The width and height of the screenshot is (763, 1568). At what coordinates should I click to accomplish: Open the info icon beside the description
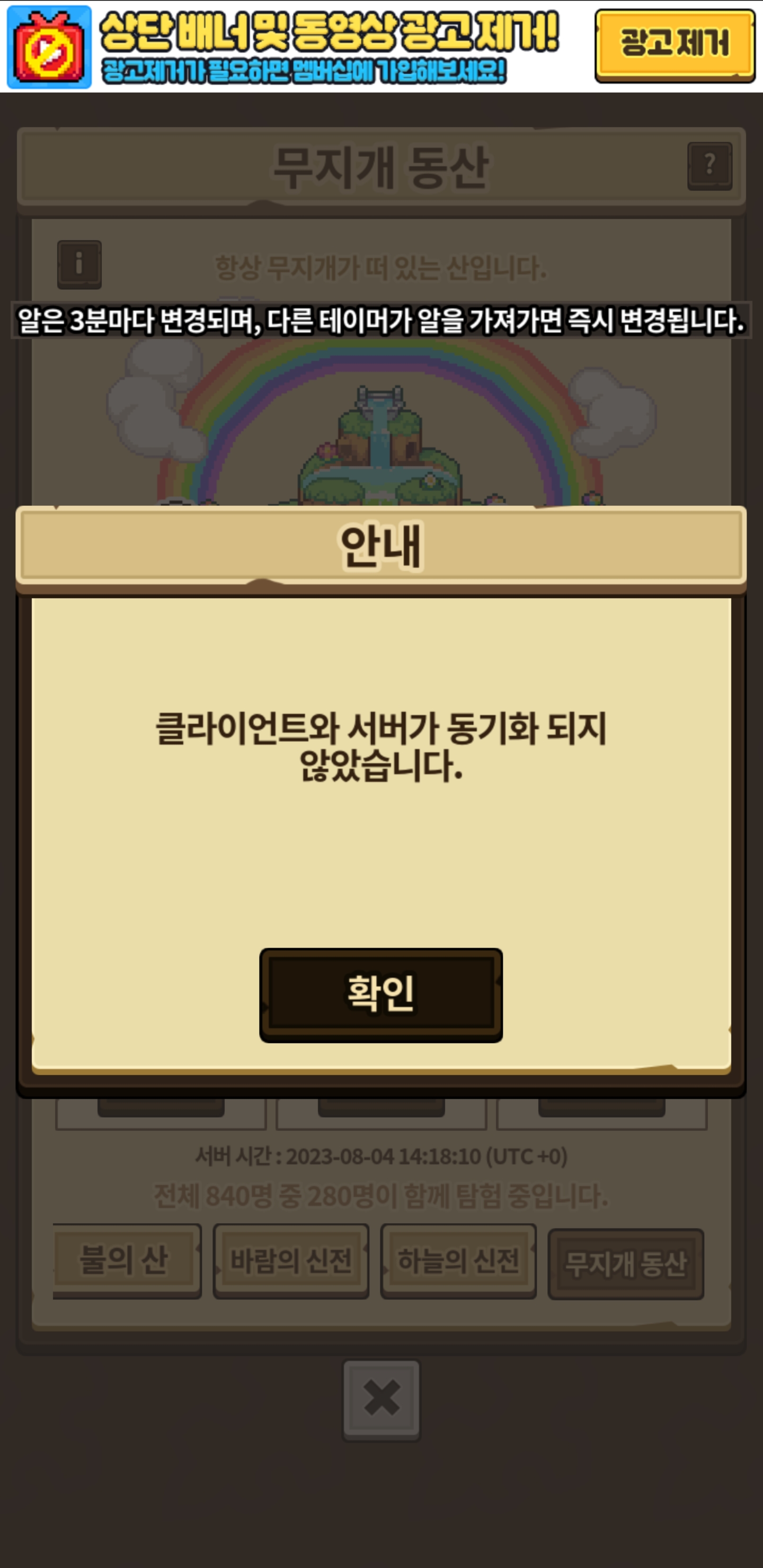(x=79, y=265)
